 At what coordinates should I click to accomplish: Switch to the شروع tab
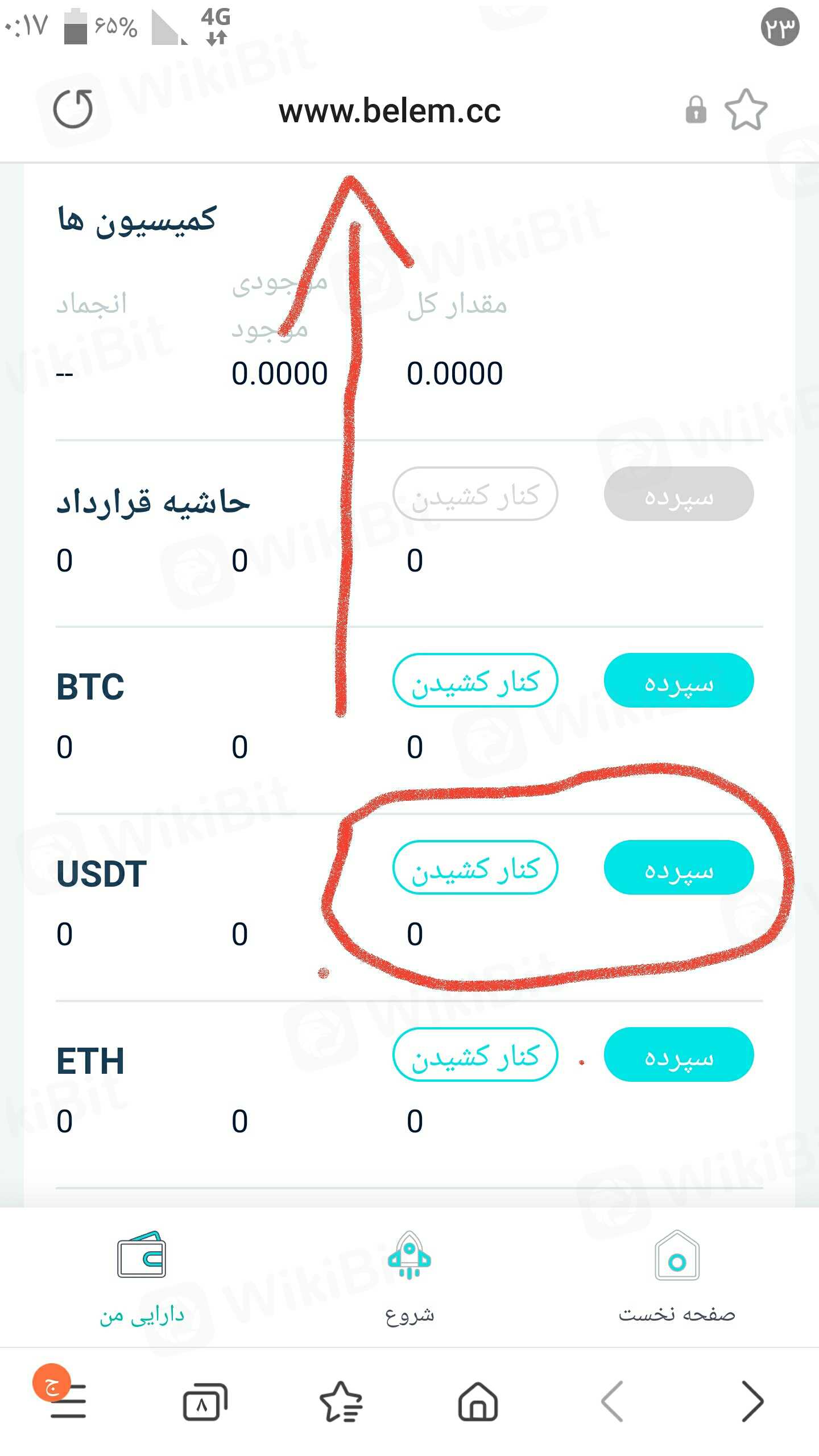(x=409, y=1277)
